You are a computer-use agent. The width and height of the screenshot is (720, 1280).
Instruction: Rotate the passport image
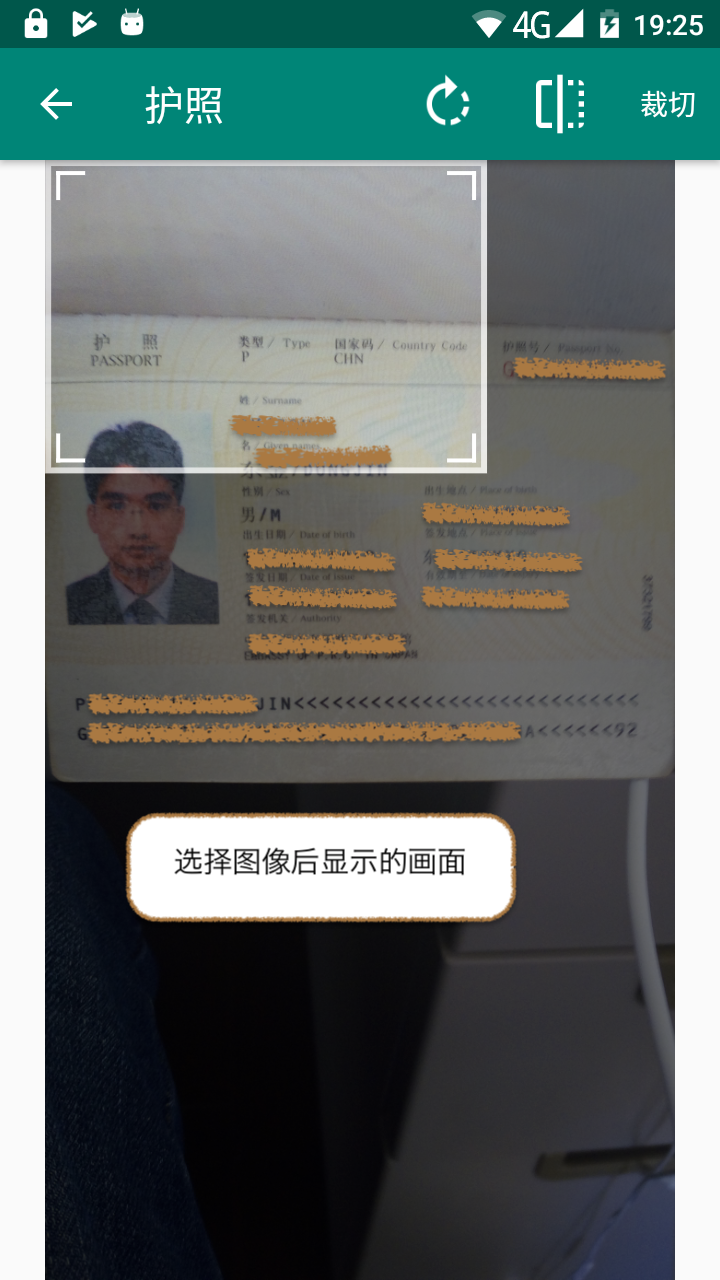[447, 104]
